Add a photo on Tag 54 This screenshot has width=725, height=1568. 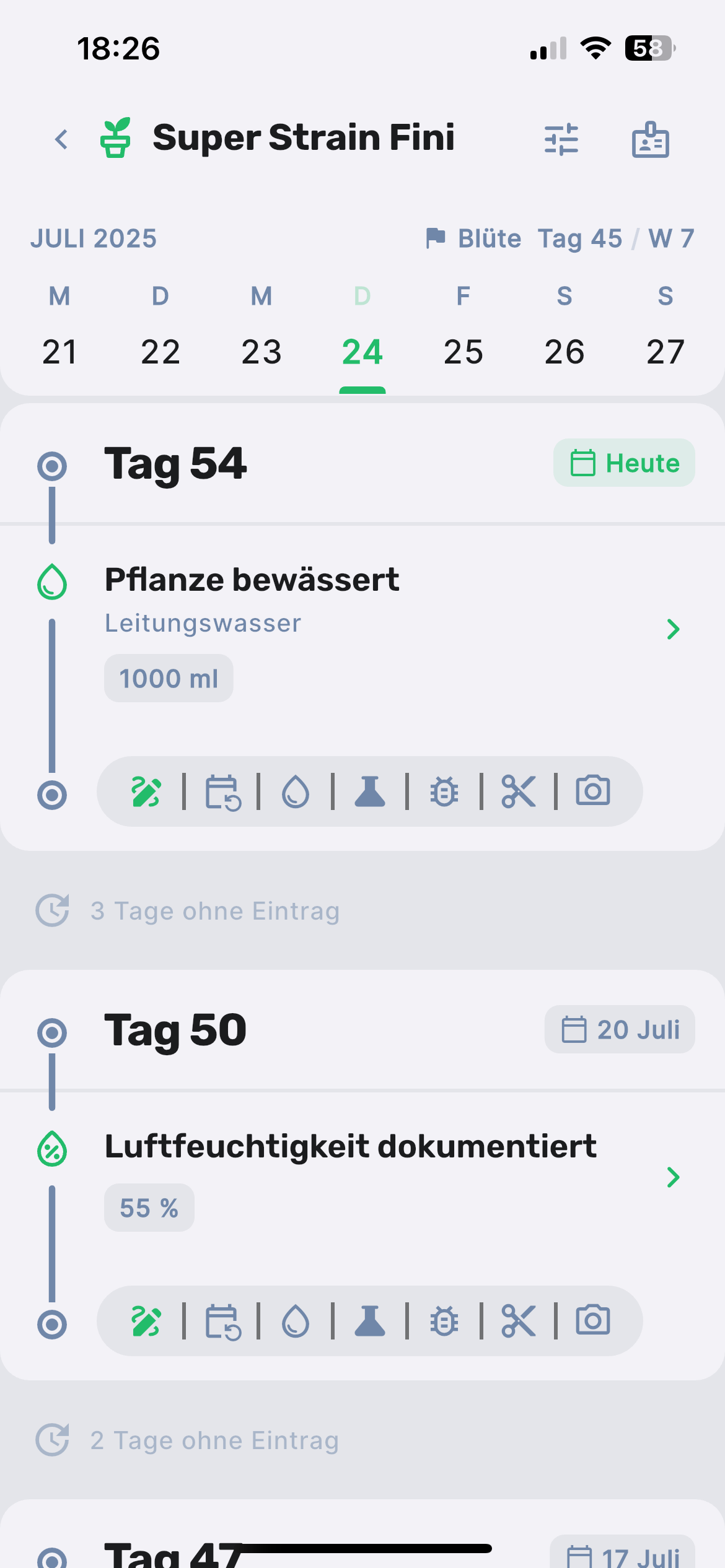593,791
